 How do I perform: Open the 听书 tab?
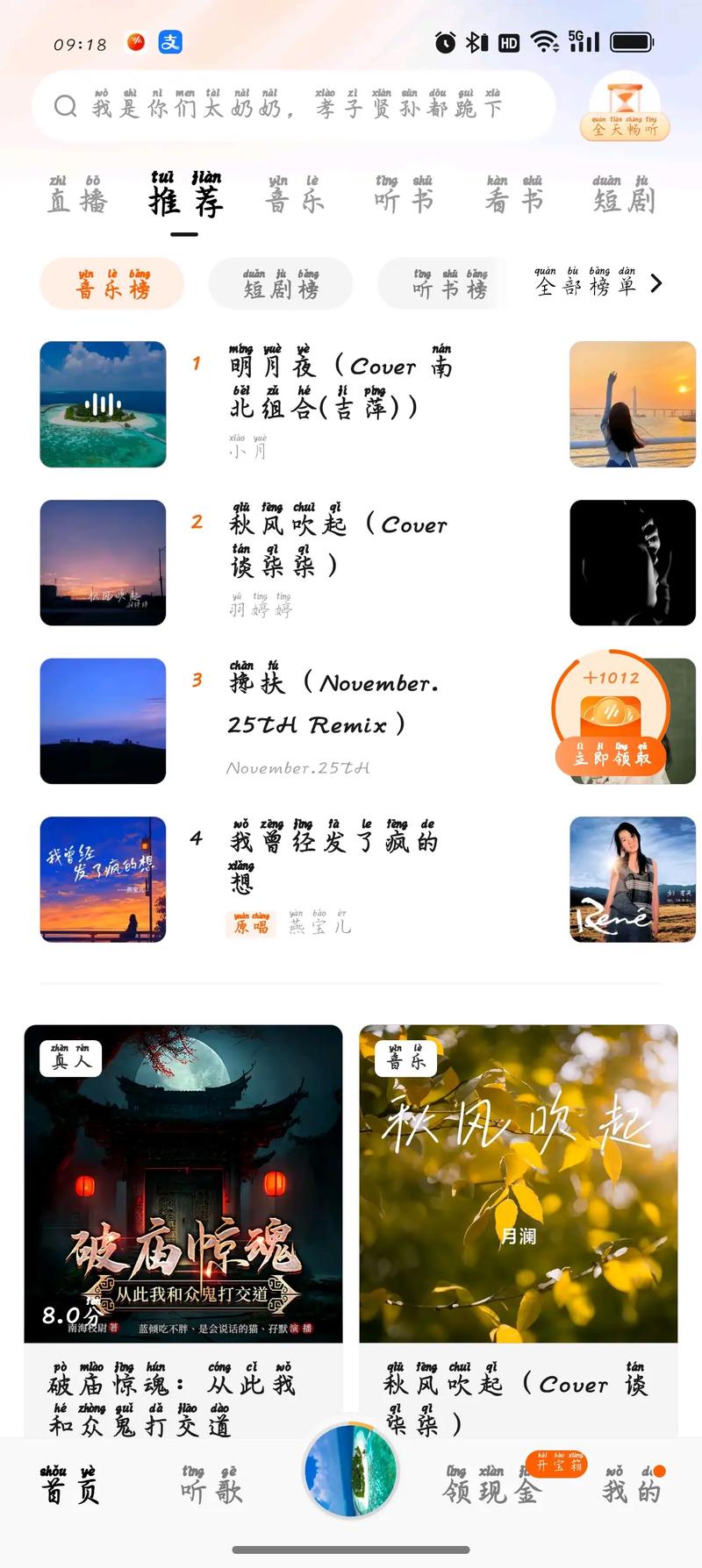(404, 196)
